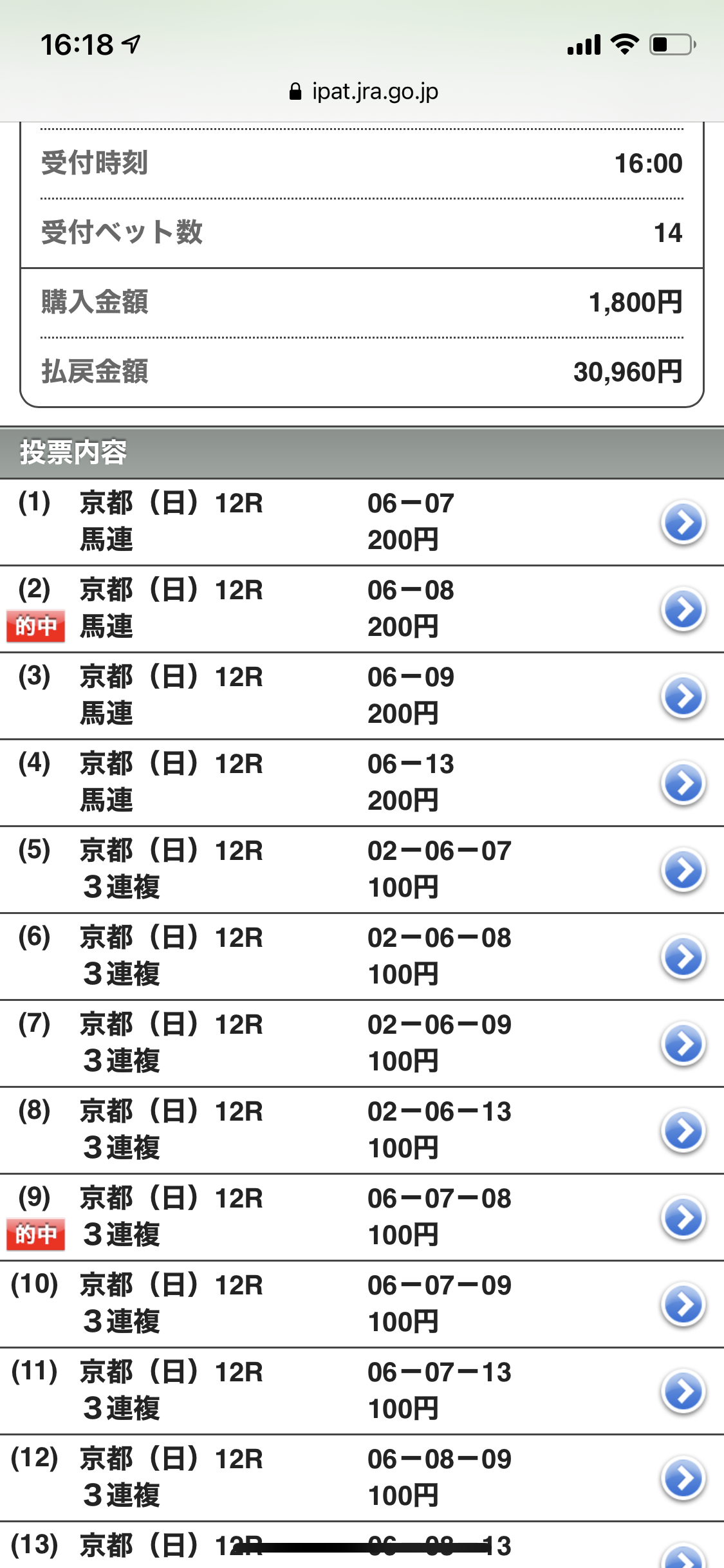Tap the arrow for bet (4) 06-13
The image size is (724, 1568).
(x=683, y=783)
